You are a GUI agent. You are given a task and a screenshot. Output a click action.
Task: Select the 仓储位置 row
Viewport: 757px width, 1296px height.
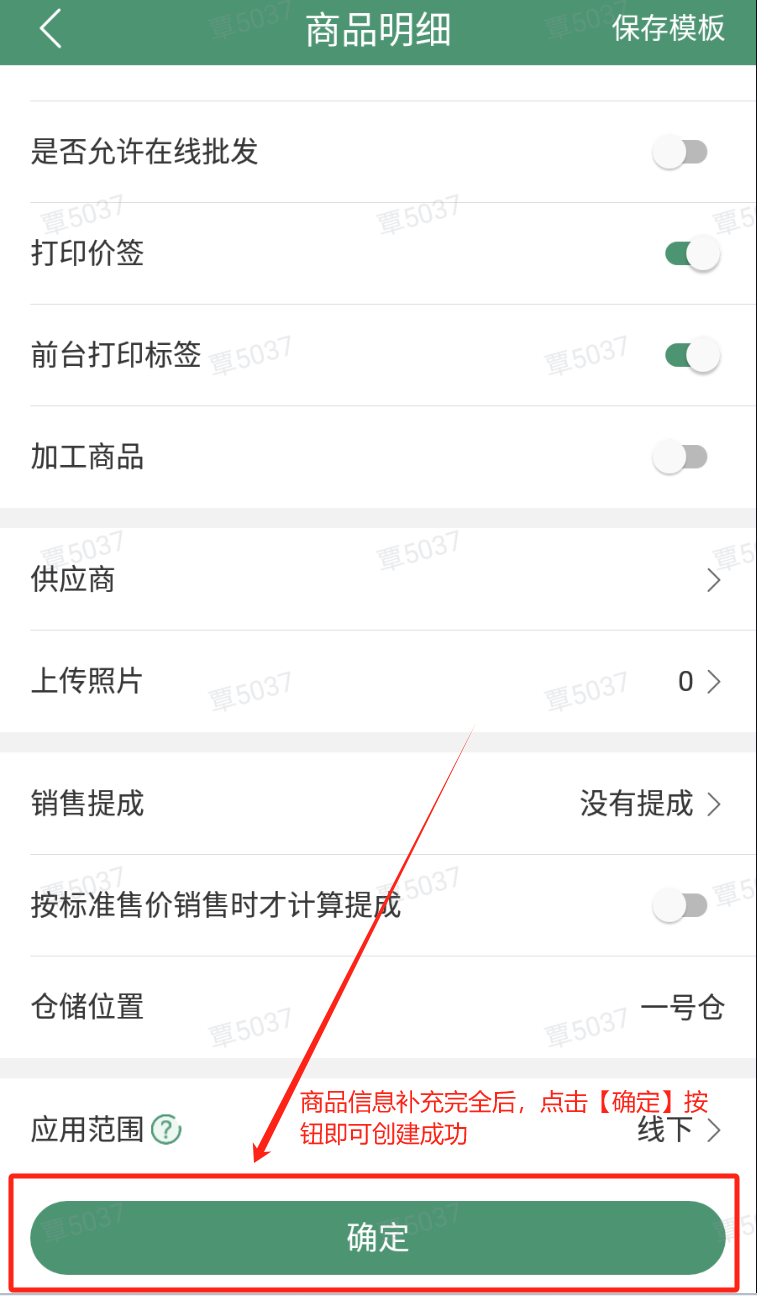click(378, 1007)
